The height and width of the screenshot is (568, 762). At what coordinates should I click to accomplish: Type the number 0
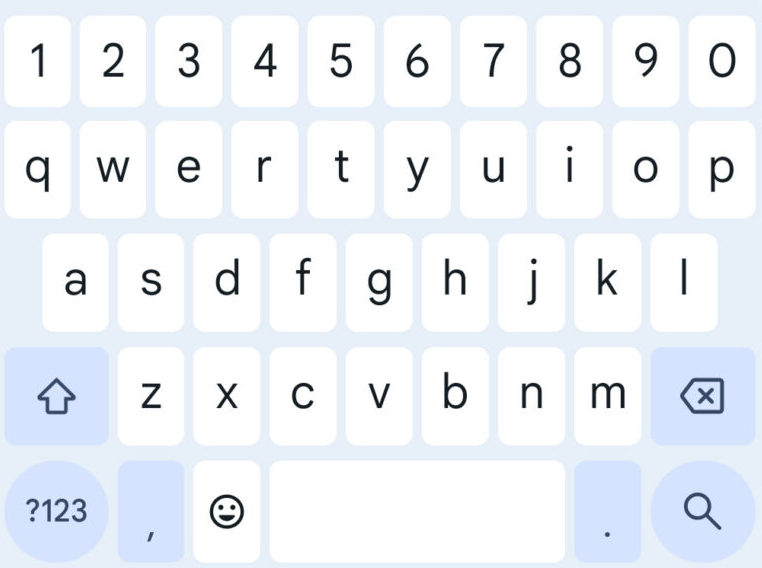(x=721, y=61)
